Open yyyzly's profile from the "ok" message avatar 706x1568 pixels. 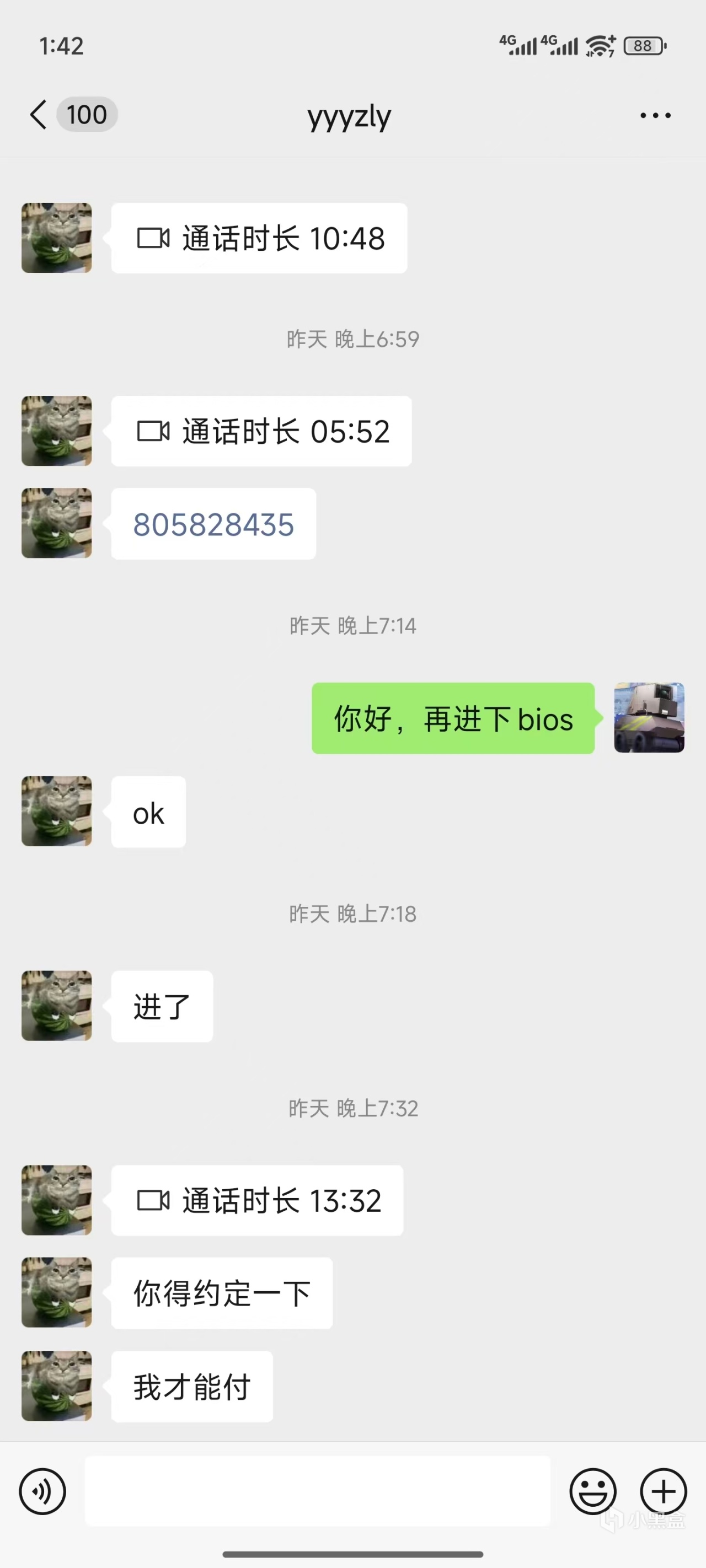pyautogui.click(x=57, y=811)
